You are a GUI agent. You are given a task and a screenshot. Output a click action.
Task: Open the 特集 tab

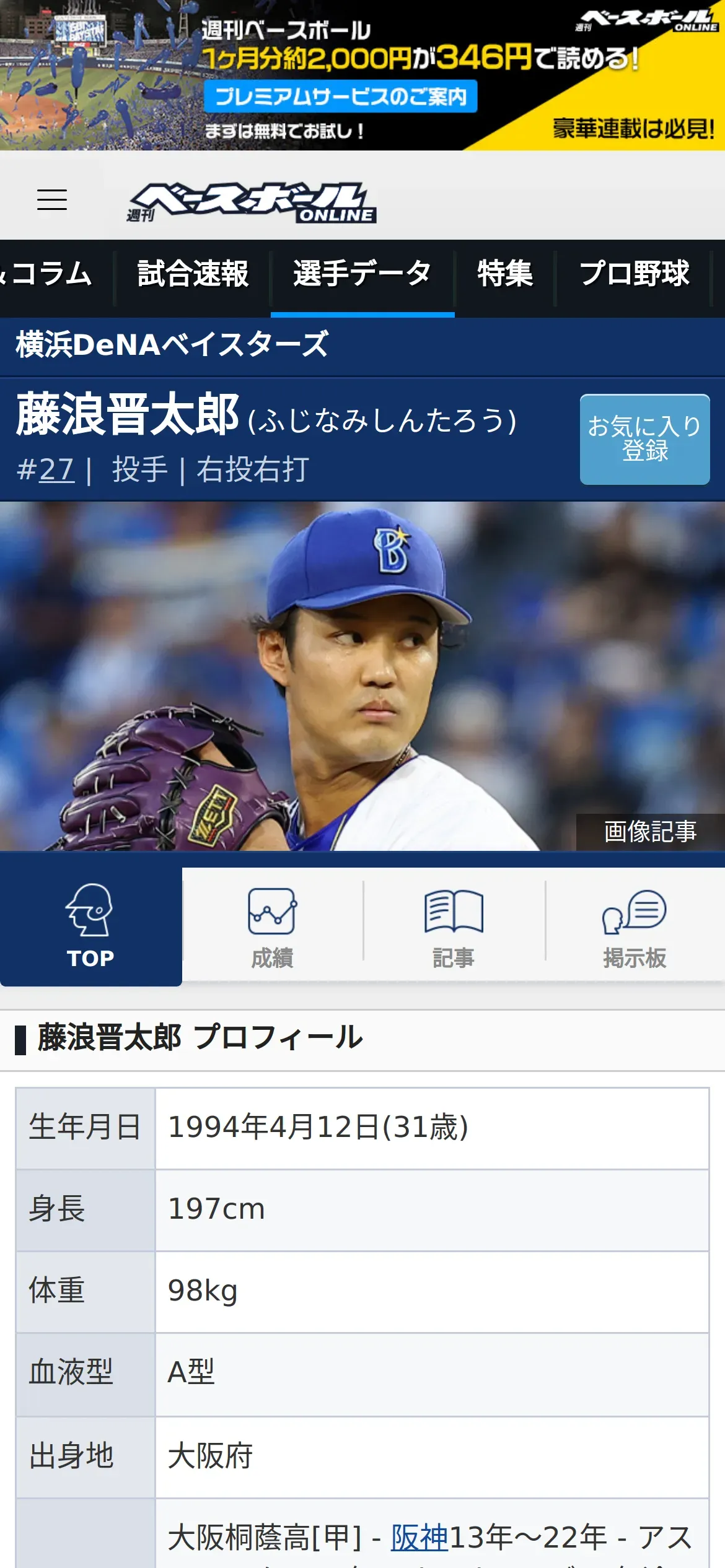[x=505, y=274]
